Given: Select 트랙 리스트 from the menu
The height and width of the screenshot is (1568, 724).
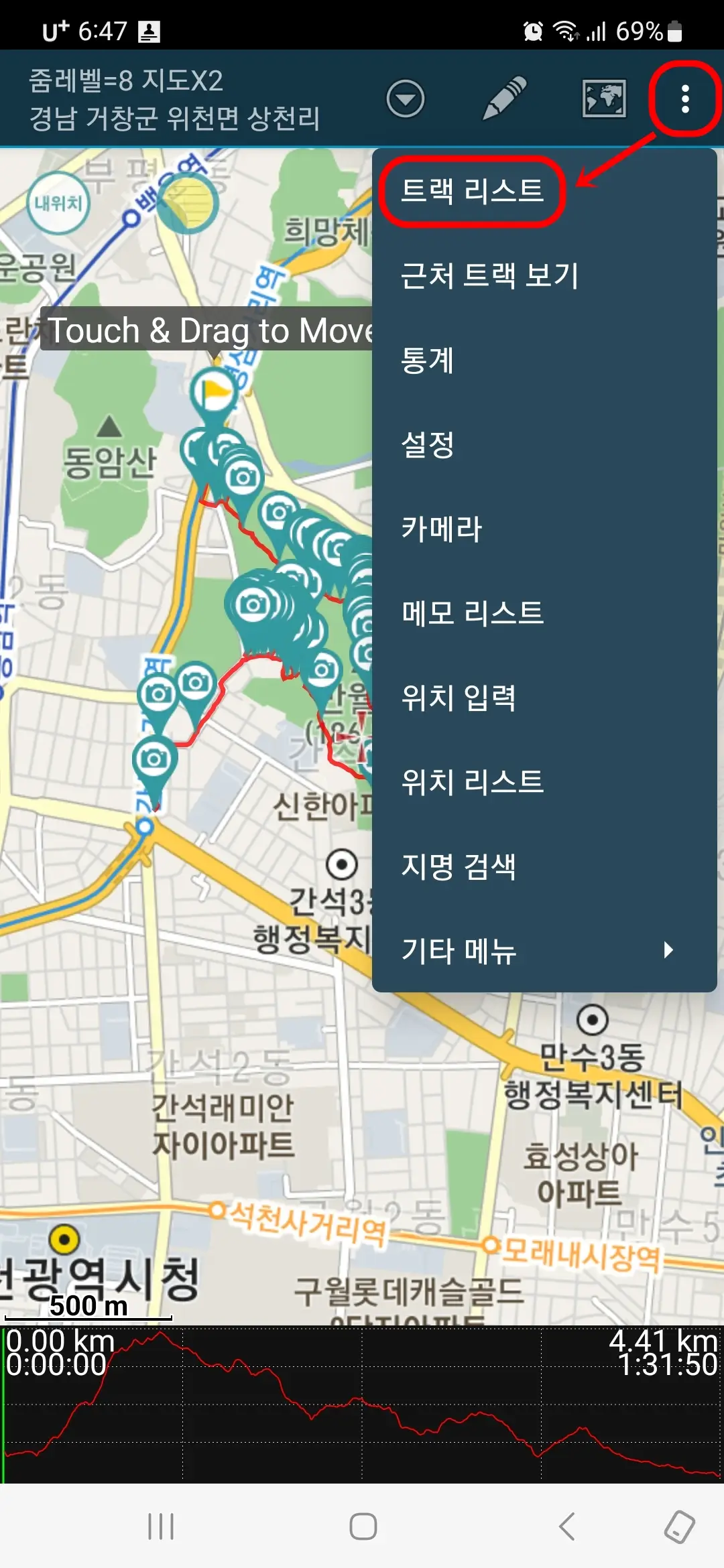Looking at the screenshot, I should coord(473,190).
